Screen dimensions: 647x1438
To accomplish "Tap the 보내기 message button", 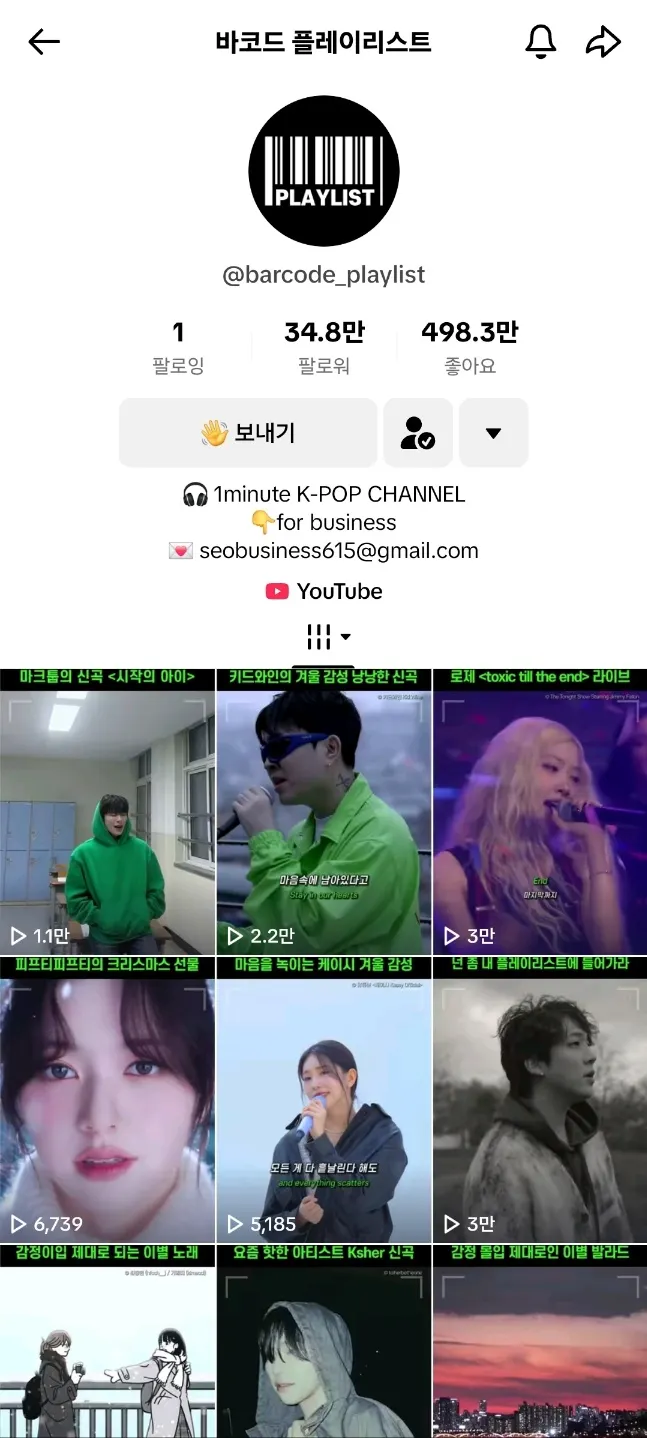I will 248,433.
